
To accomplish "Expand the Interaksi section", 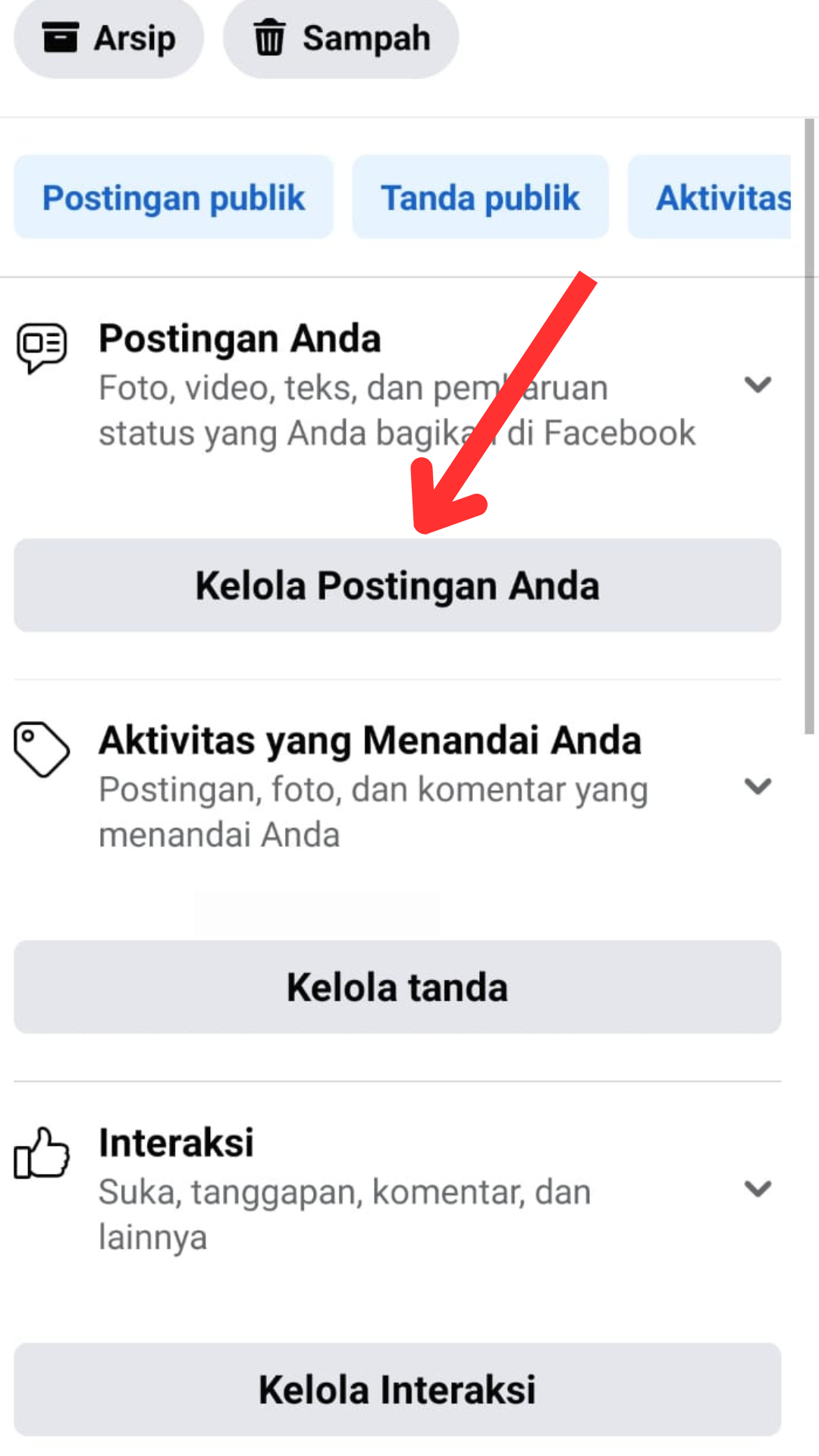I will point(758,1189).
